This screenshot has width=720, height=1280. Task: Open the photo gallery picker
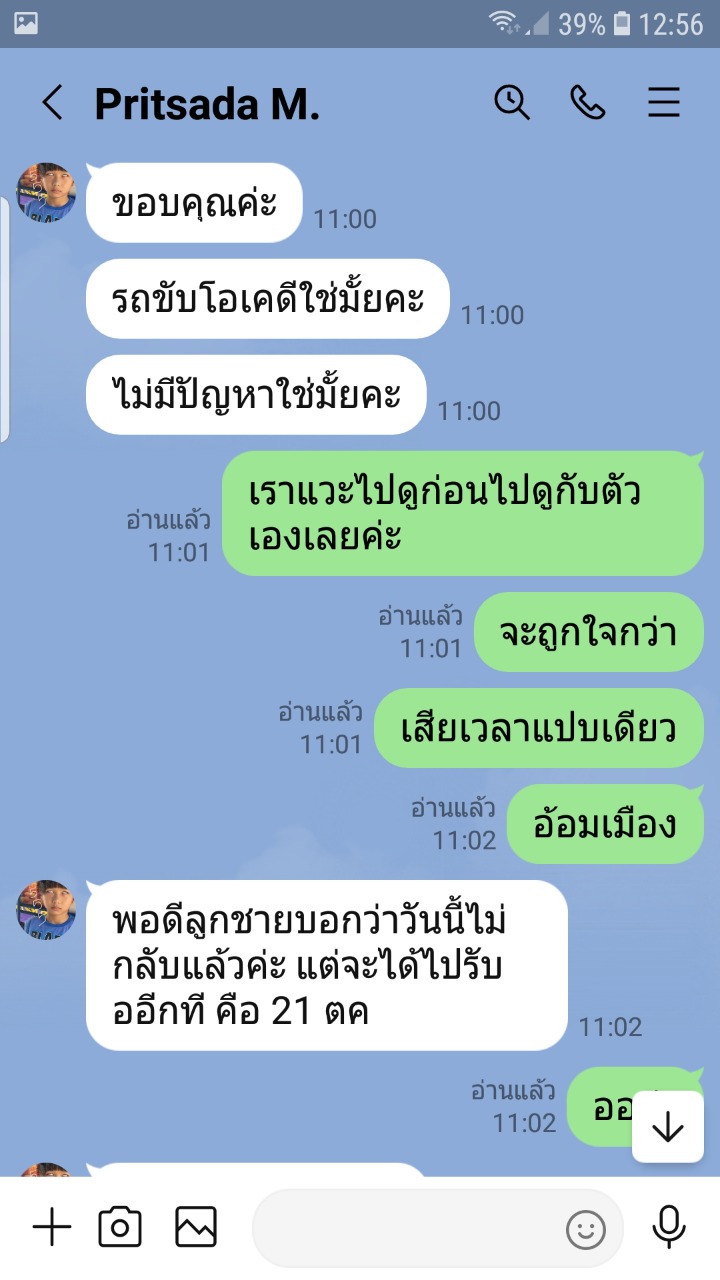click(x=196, y=1227)
